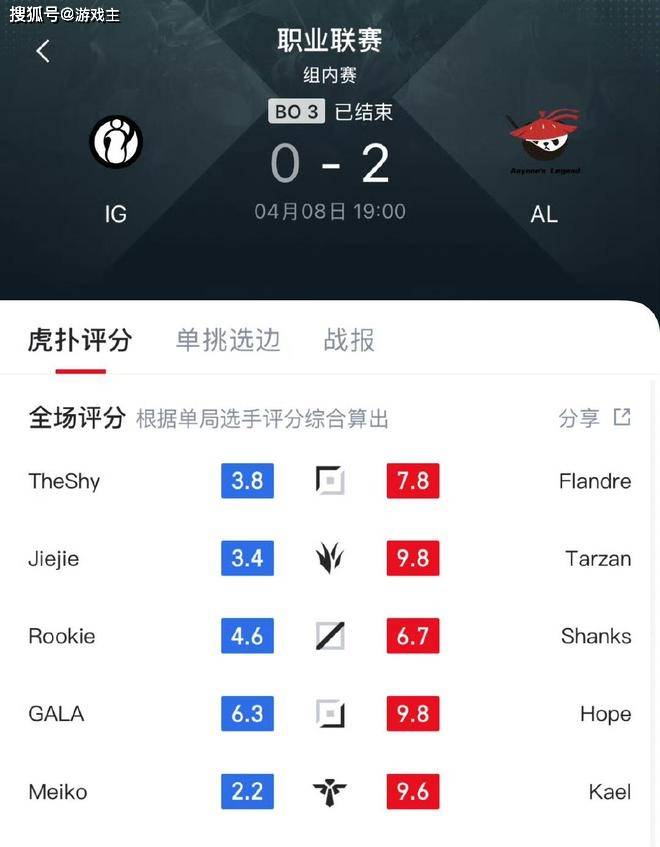Select the 虎扑评分 tab
This screenshot has width=660, height=847.
click(80, 340)
